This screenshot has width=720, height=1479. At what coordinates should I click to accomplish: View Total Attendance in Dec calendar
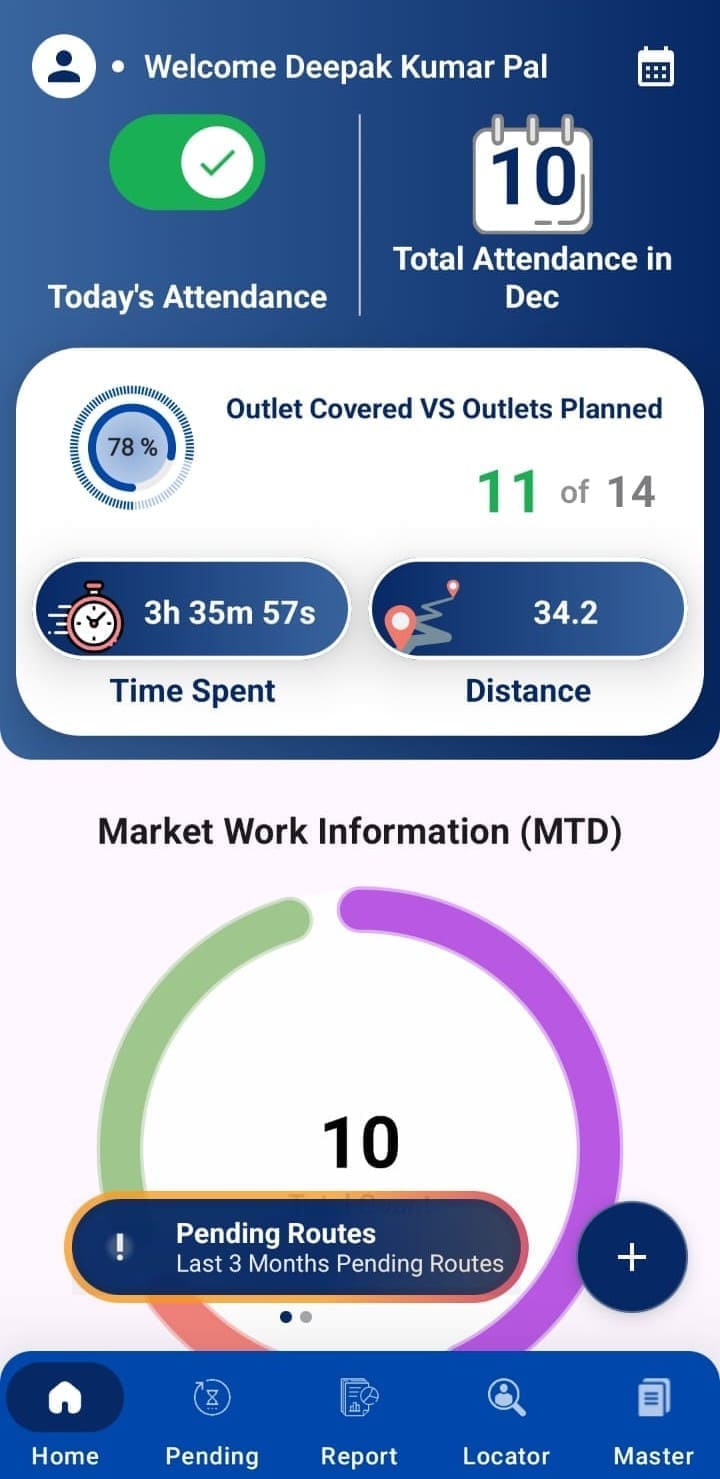tap(532, 176)
